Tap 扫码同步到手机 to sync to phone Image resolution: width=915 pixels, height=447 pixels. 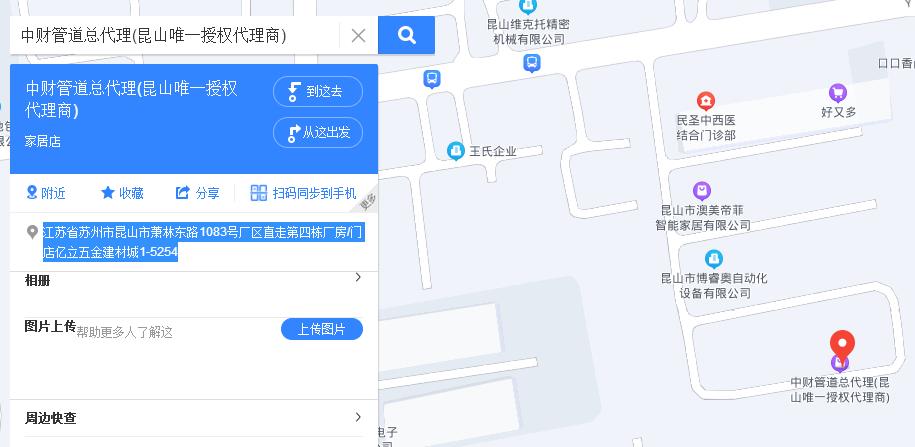(303, 193)
